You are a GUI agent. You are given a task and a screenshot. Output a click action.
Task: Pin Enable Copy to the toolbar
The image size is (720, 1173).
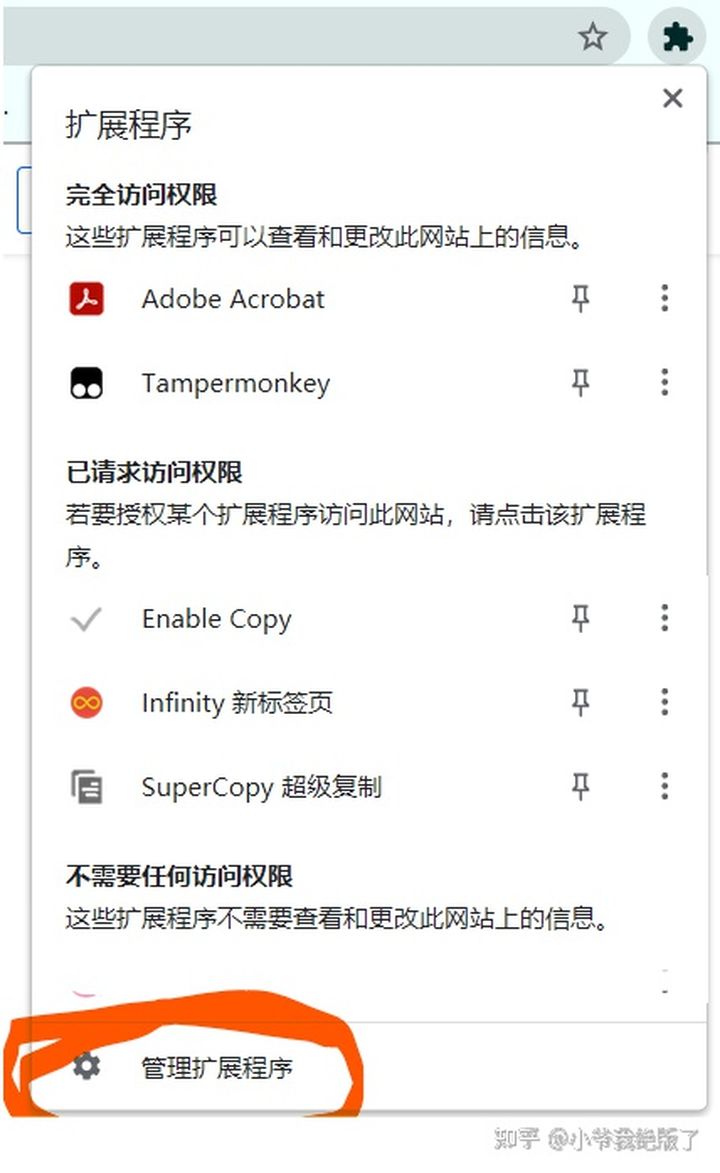(581, 619)
